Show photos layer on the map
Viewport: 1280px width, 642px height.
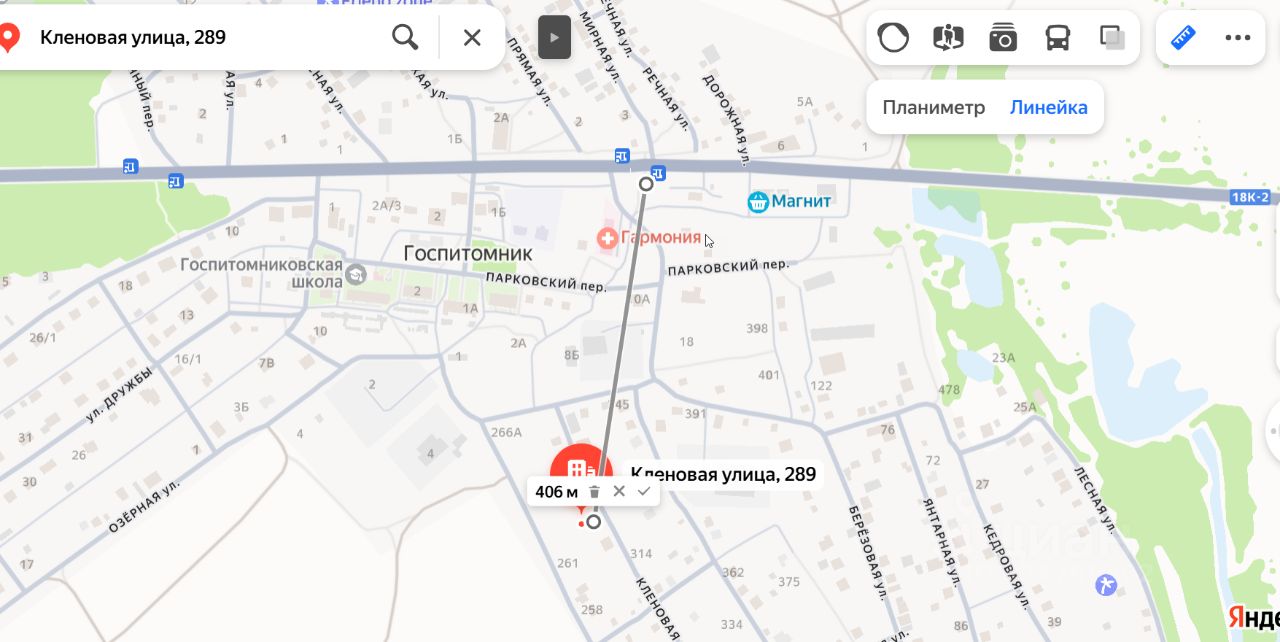tap(1002, 38)
